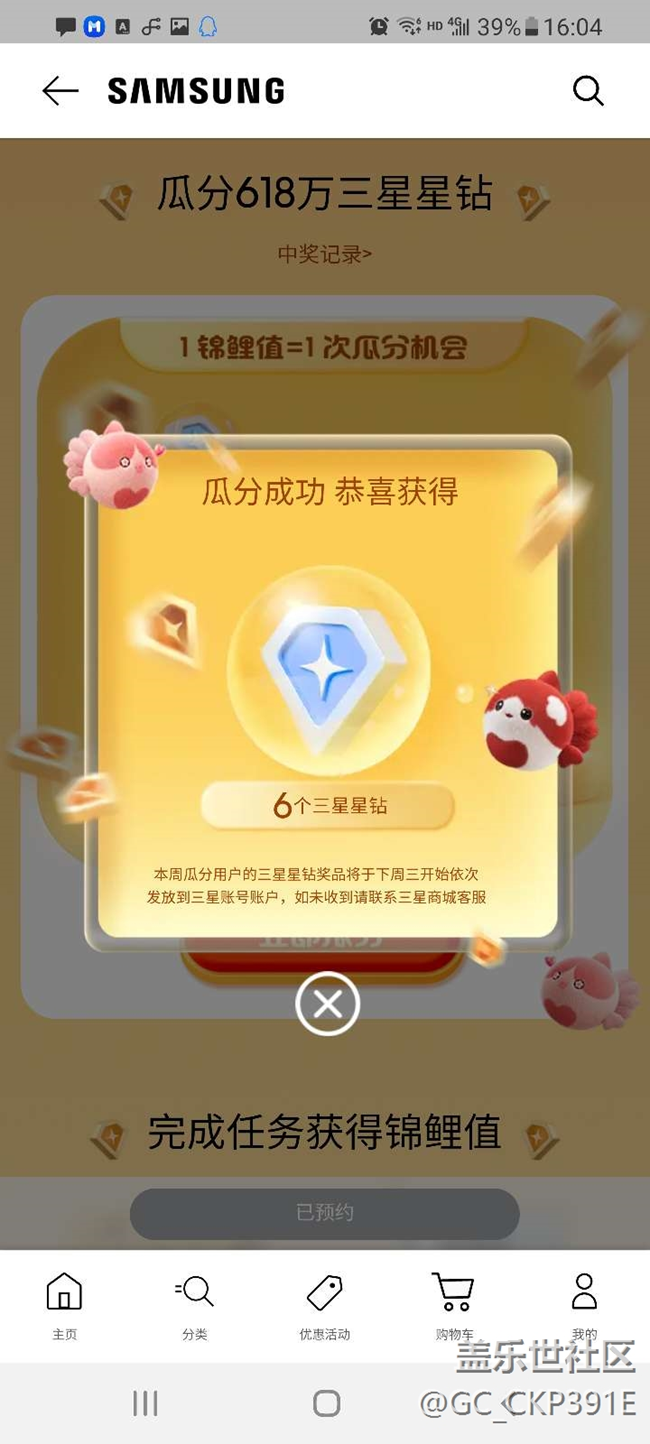Switch to the 主页 tab

(x=64, y=1305)
